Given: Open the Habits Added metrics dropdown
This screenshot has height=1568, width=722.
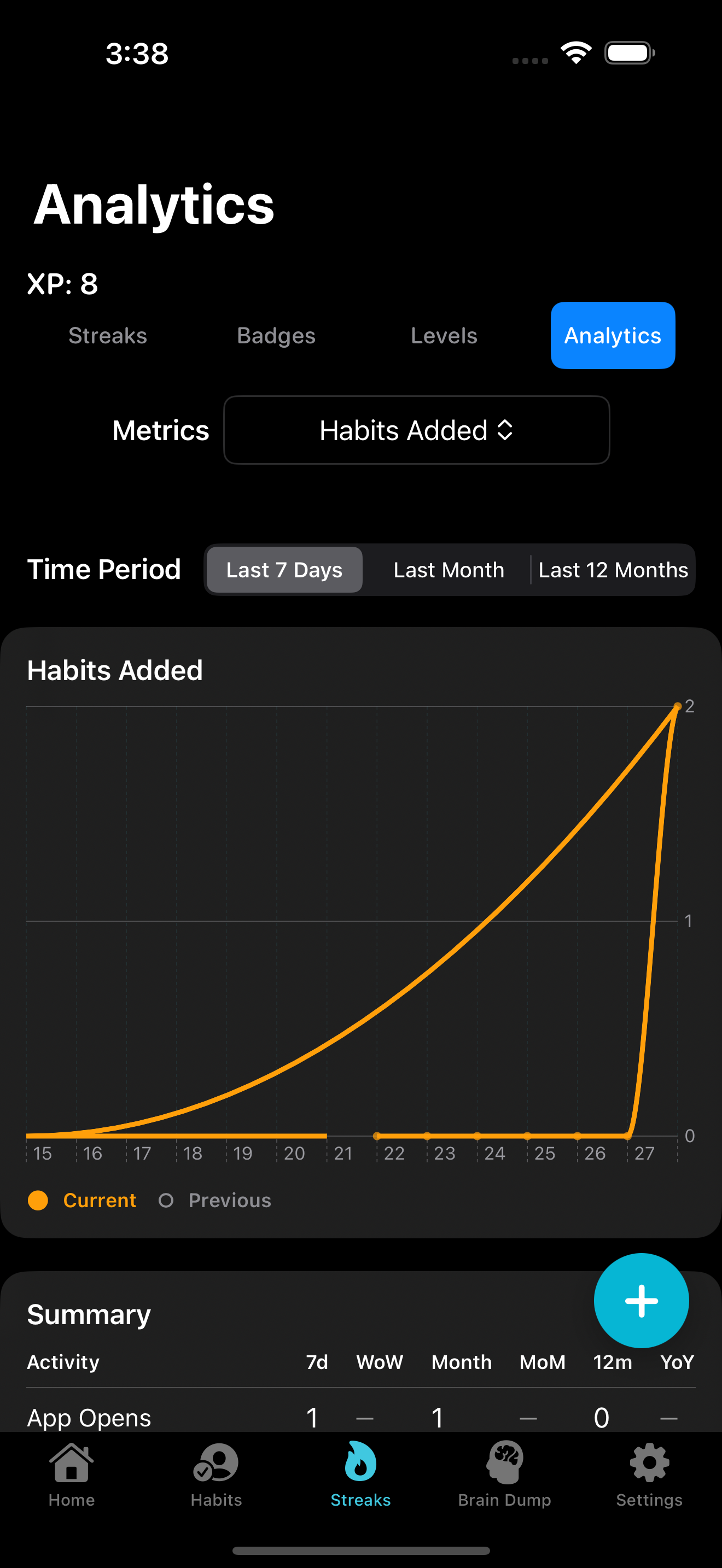Looking at the screenshot, I should pyautogui.click(x=416, y=430).
